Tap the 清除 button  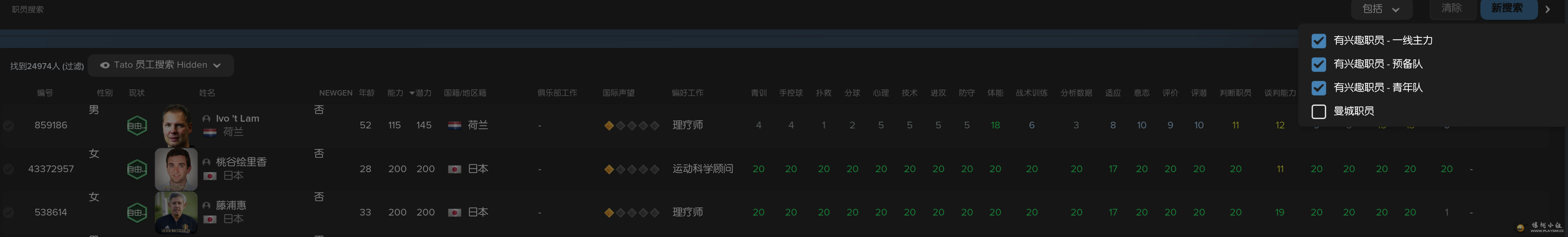(1451, 8)
